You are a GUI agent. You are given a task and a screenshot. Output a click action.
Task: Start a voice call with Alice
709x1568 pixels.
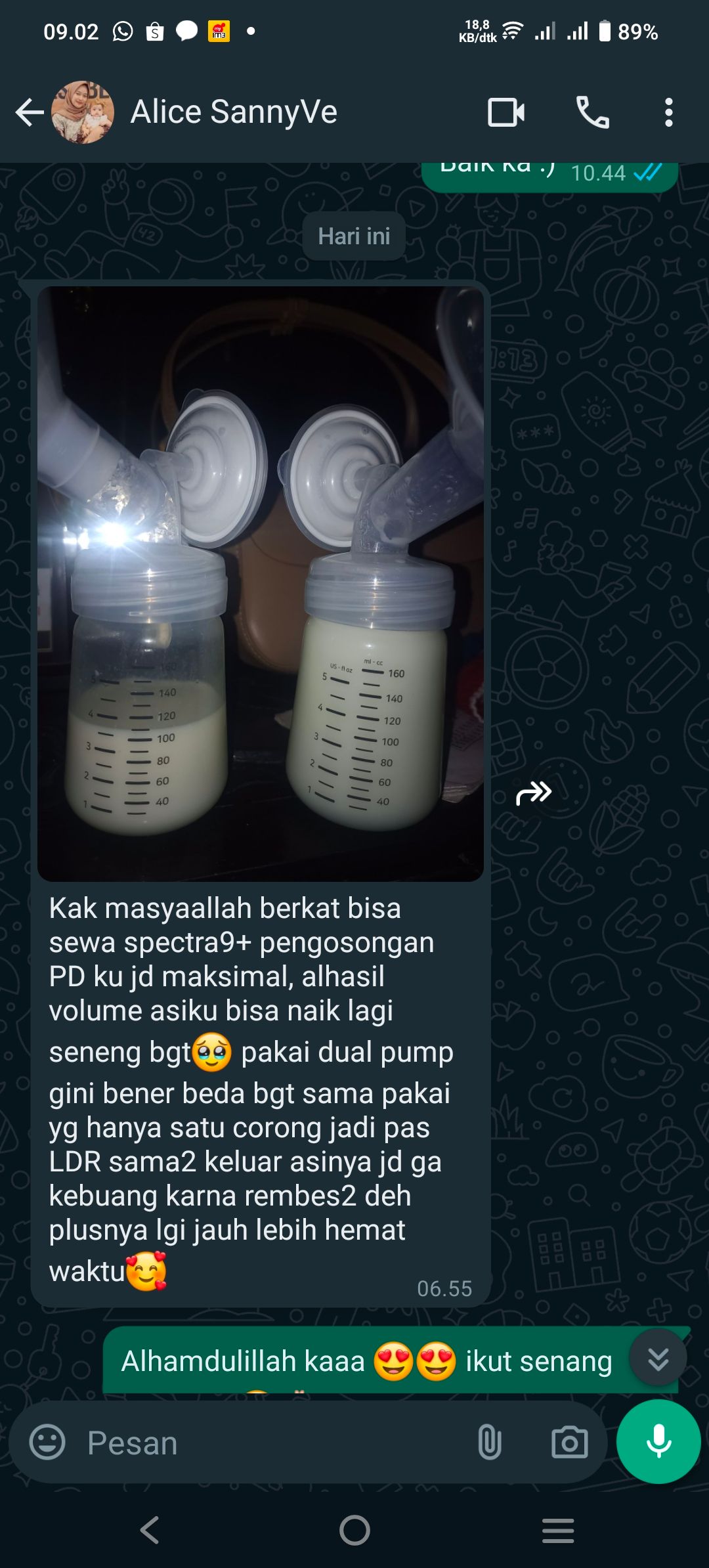pos(592,112)
